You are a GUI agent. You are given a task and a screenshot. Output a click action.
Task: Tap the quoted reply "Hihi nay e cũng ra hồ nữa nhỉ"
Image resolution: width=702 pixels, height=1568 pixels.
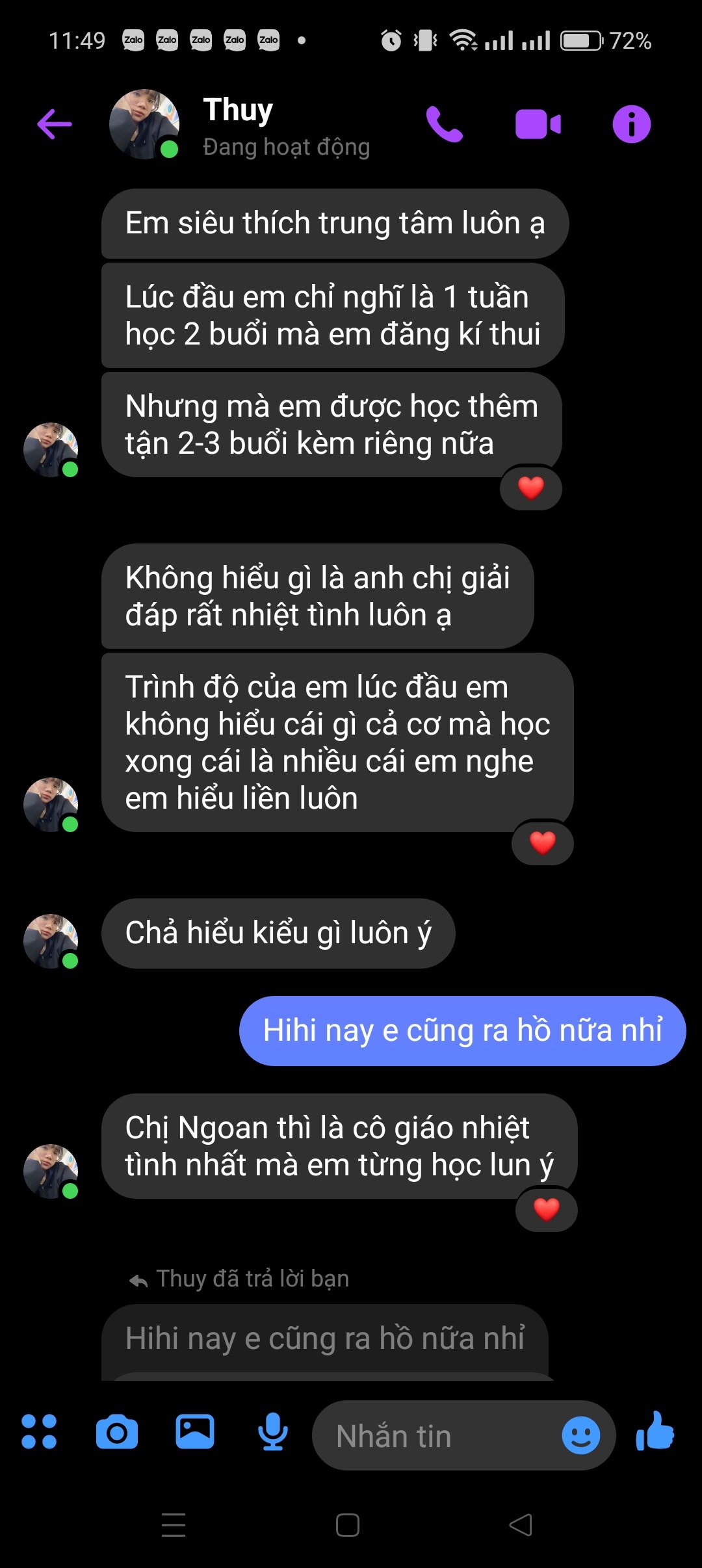325,1339
